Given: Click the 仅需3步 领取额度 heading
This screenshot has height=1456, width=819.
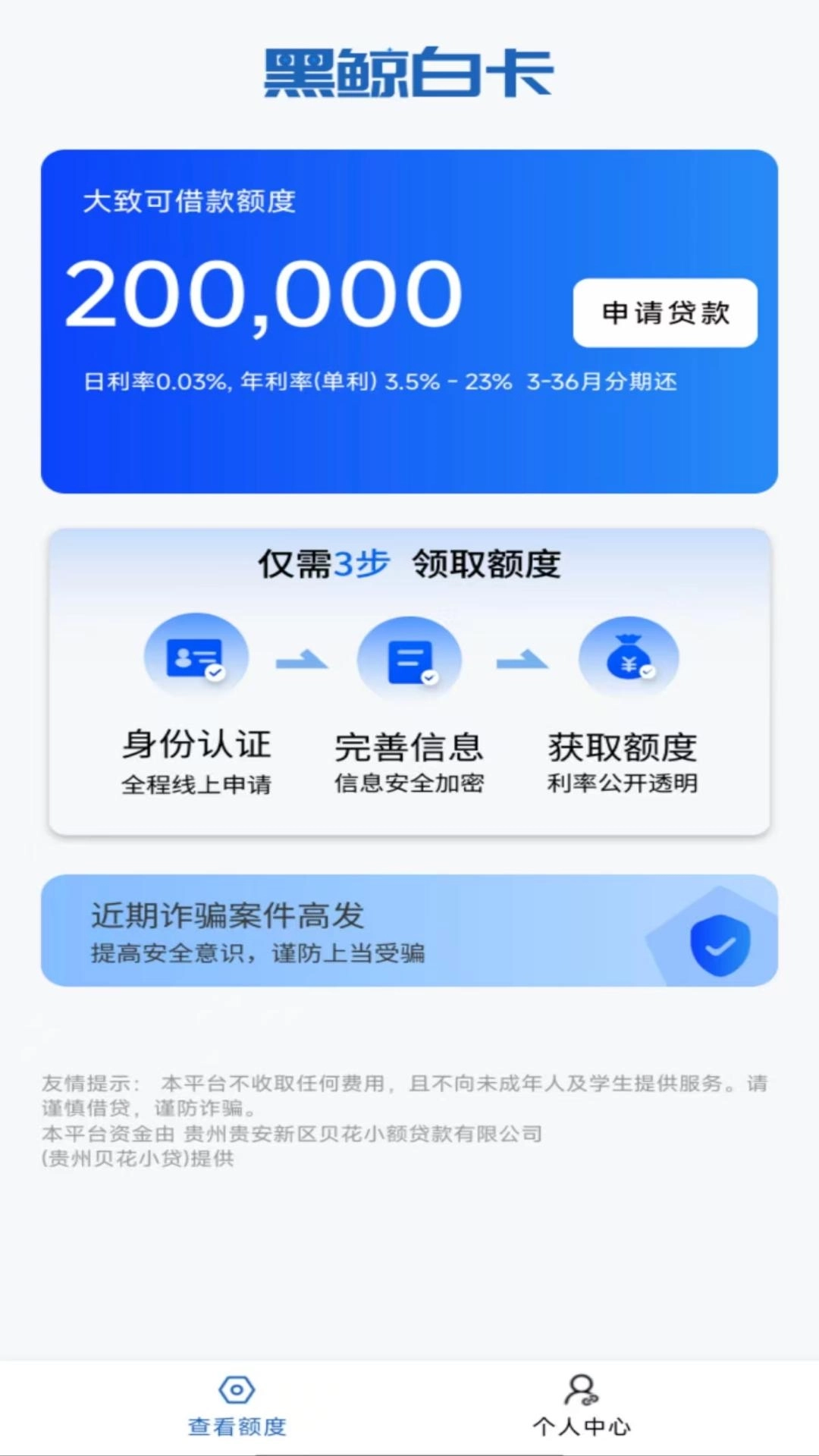Looking at the screenshot, I should 409,565.
